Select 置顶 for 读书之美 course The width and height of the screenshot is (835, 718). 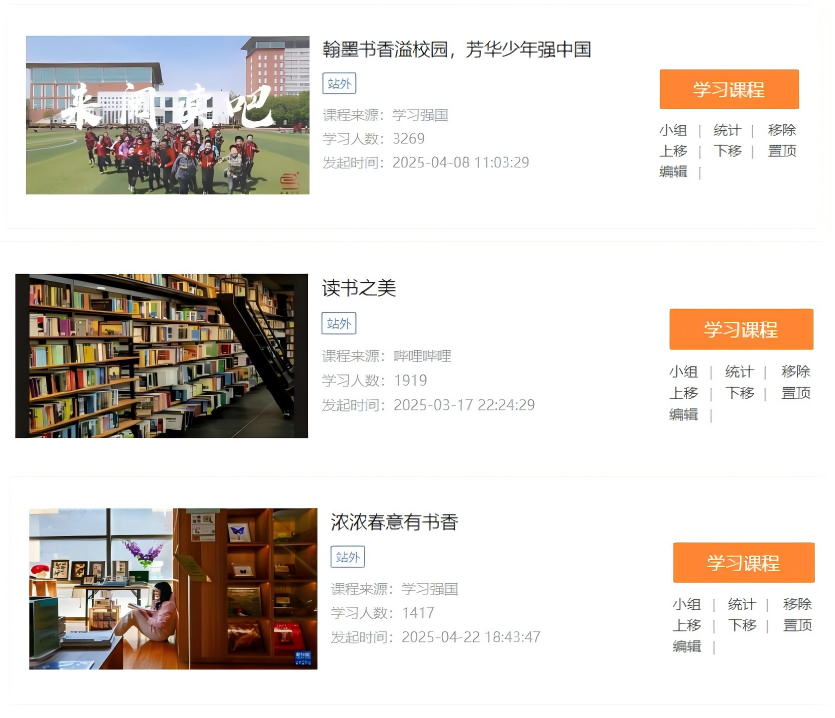796,393
